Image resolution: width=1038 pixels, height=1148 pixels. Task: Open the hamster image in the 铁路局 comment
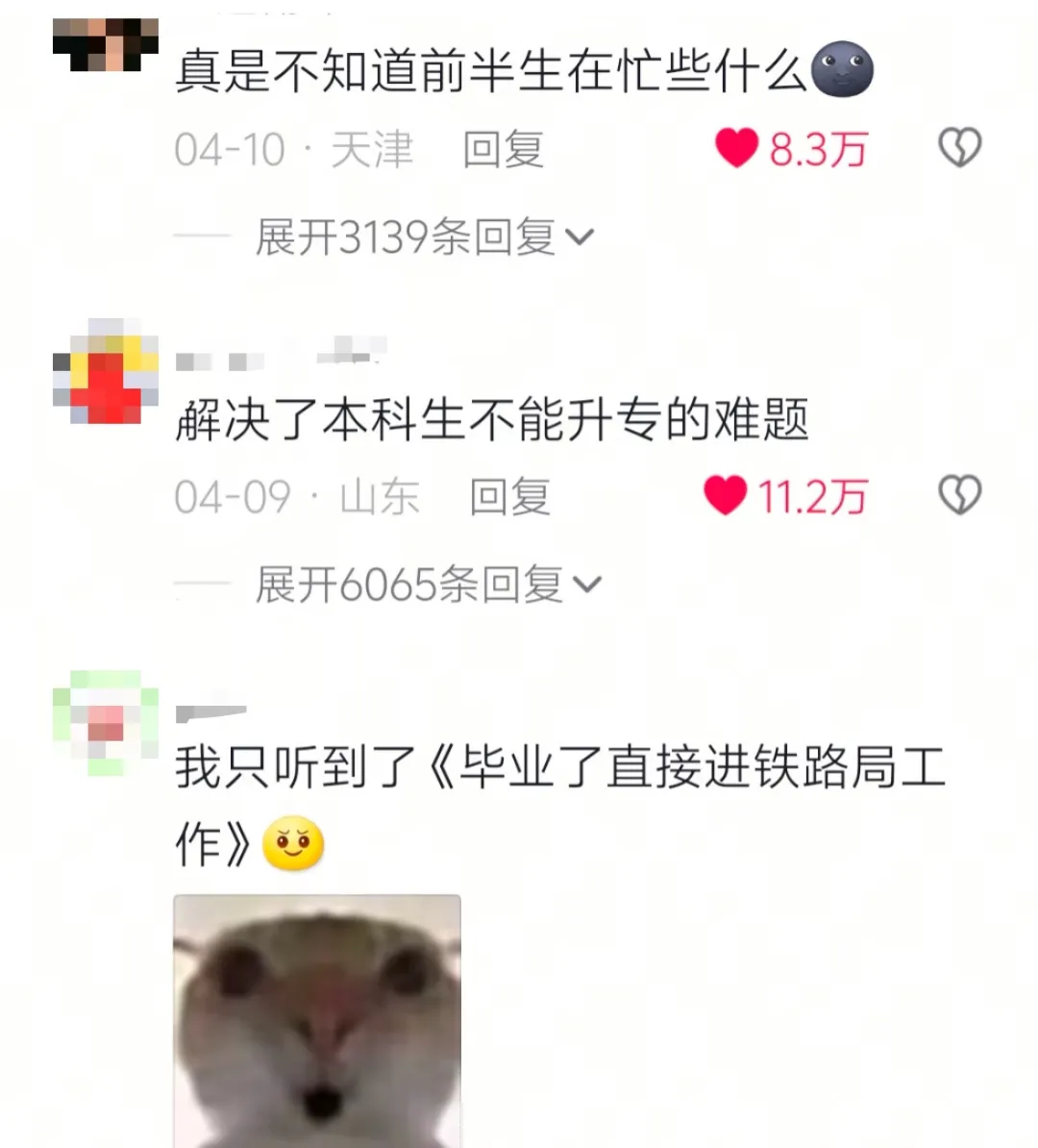[317, 1021]
